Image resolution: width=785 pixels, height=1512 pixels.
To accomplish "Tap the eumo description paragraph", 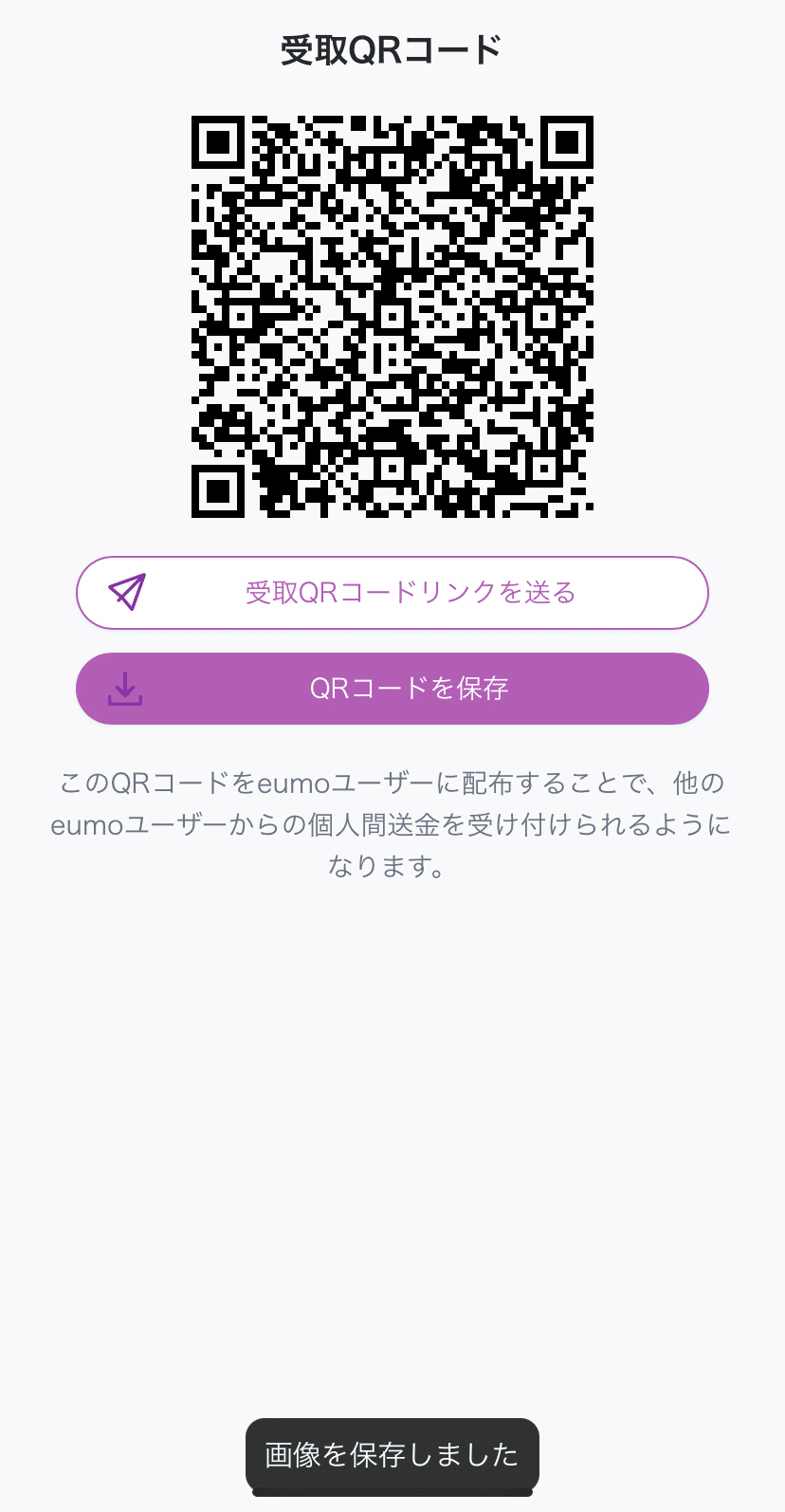I will click(x=392, y=825).
